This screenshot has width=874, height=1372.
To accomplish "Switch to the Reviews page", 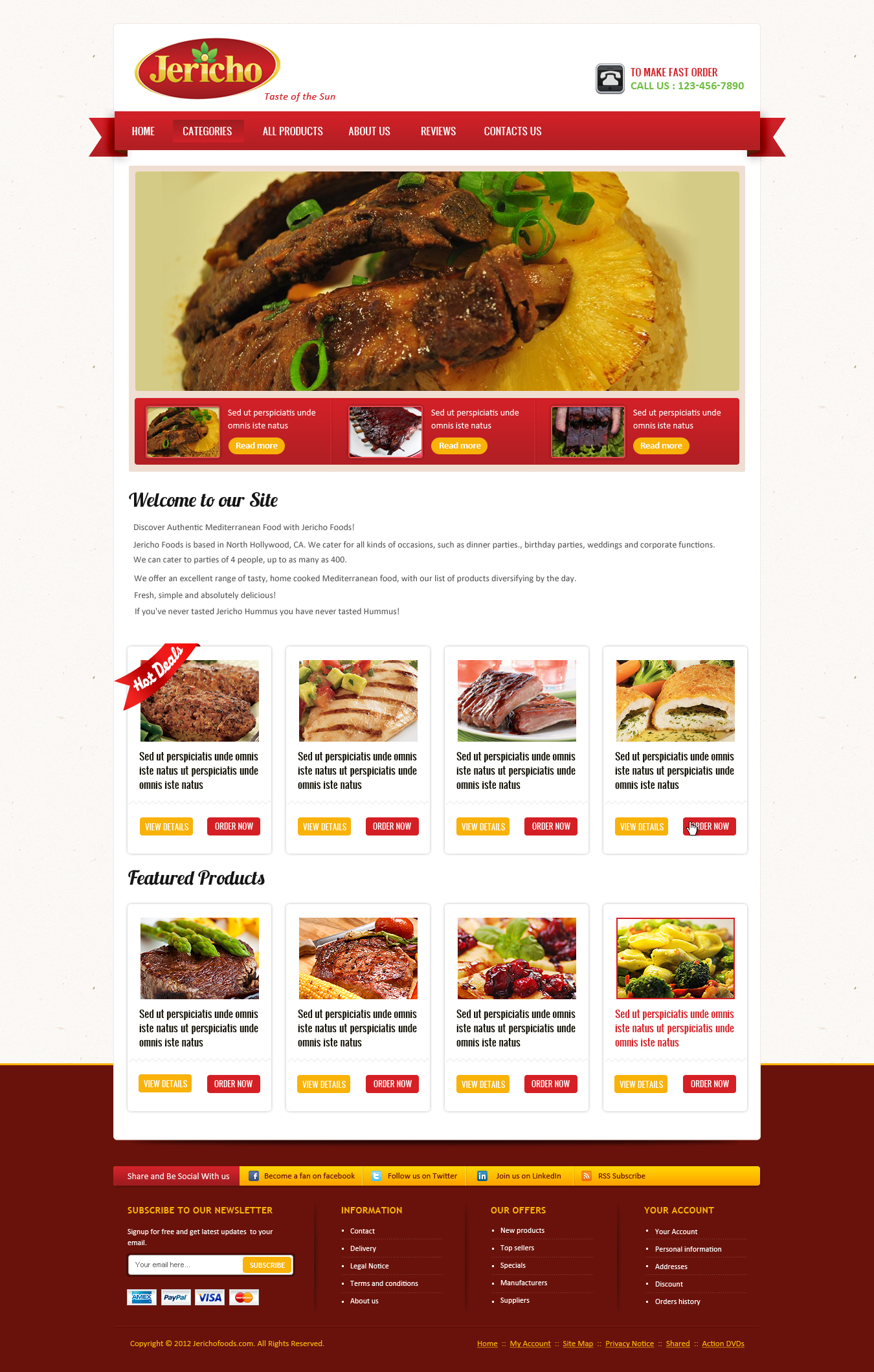I will [x=438, y=131].
